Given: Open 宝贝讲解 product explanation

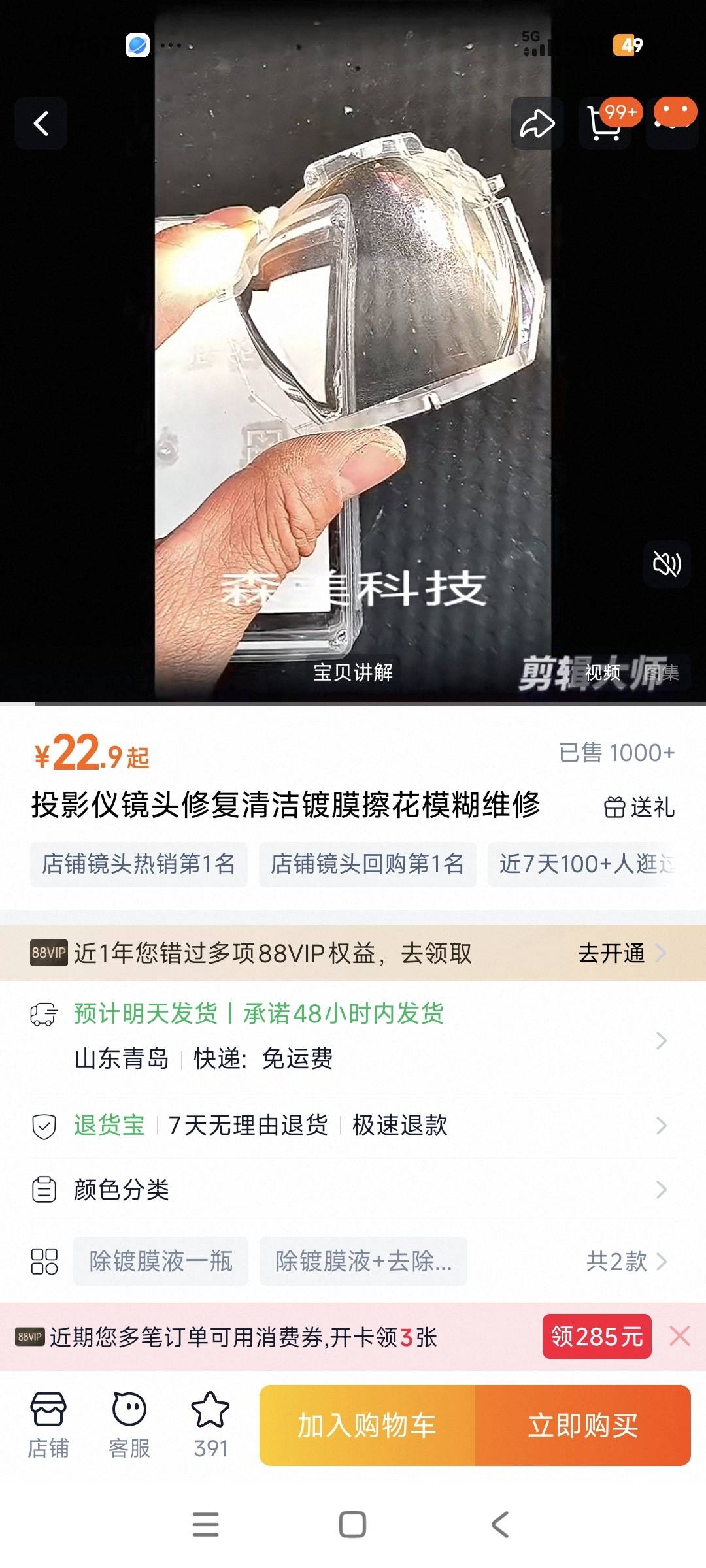Looking at the screenshot, I should (x=353, y=672).
